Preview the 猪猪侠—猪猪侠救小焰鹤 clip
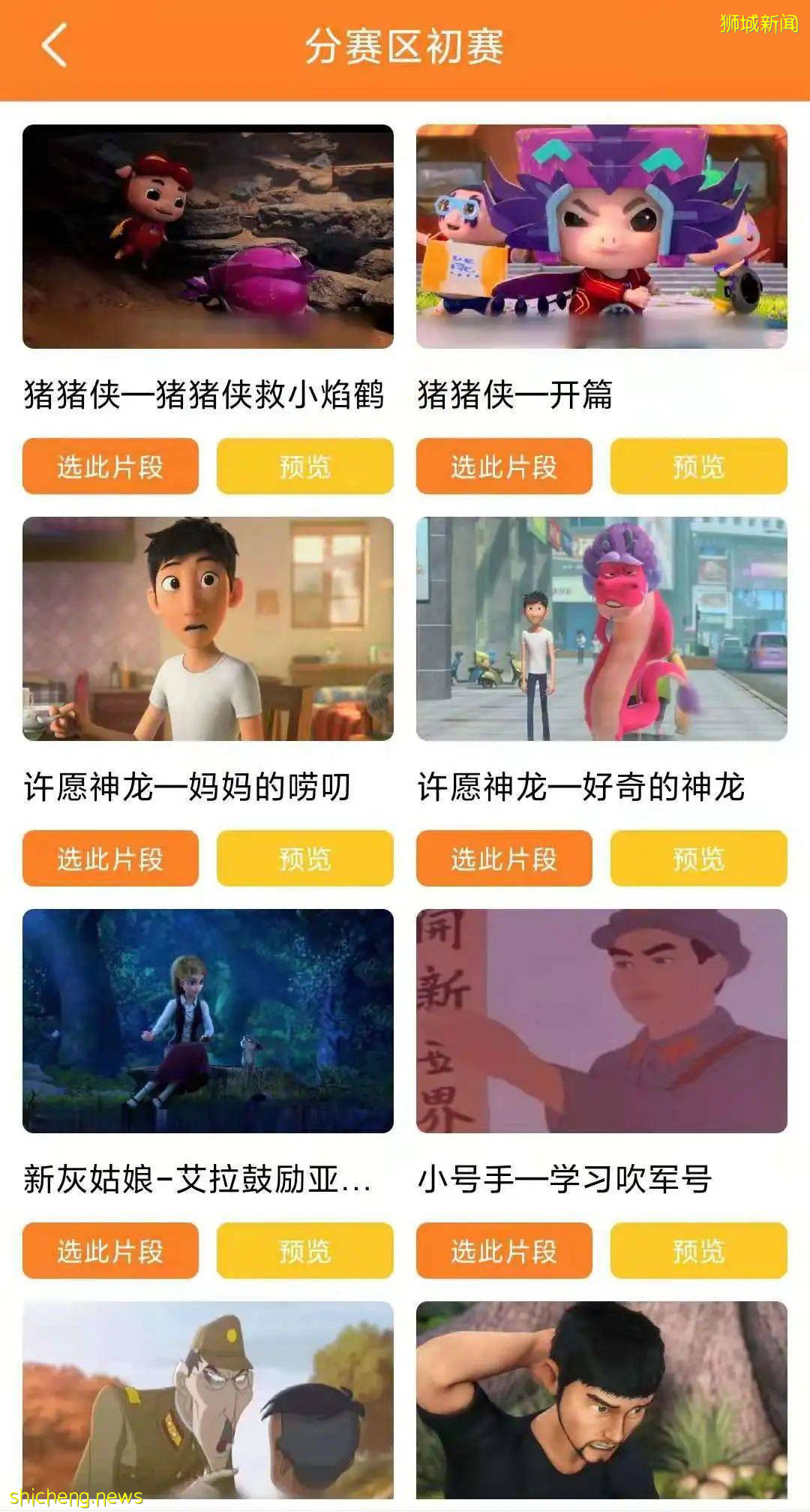 304,466
